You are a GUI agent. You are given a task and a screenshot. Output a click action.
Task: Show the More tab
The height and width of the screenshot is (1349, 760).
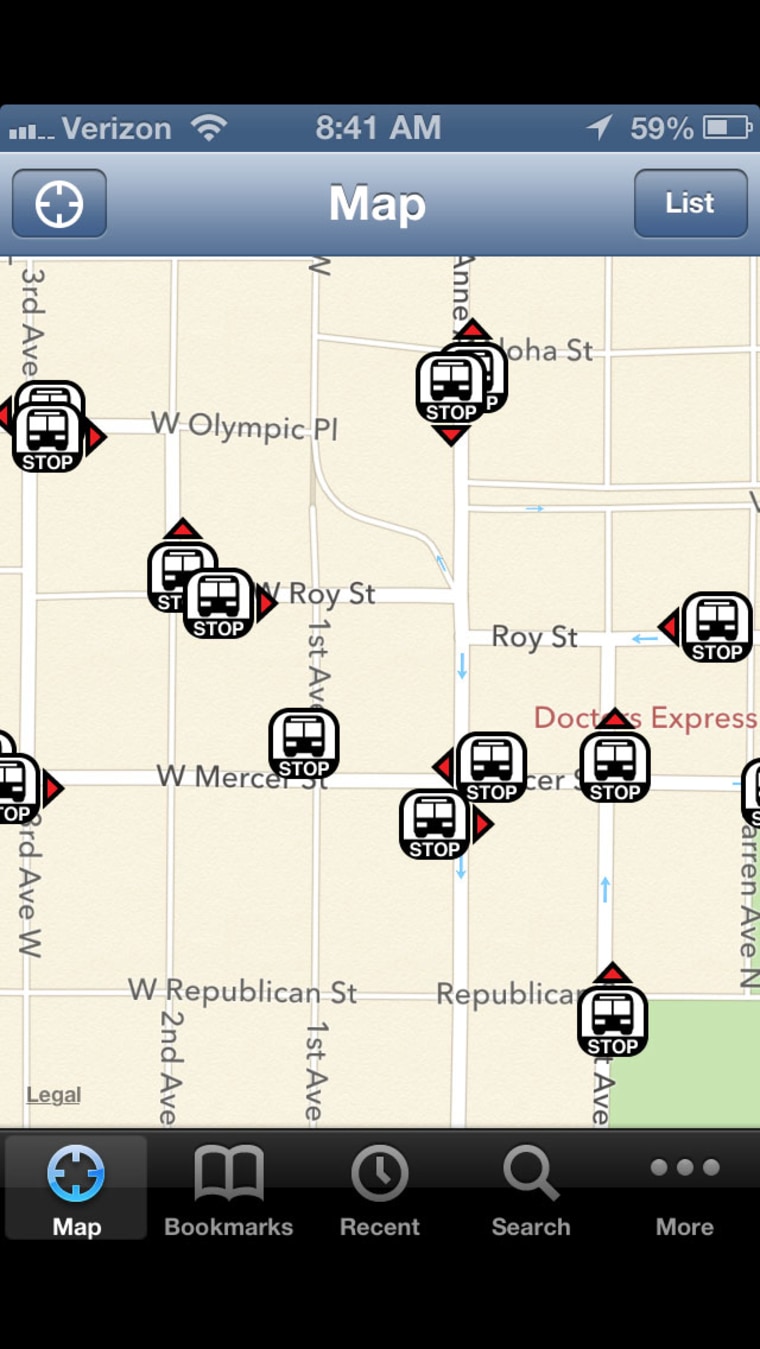point(685,1189)
